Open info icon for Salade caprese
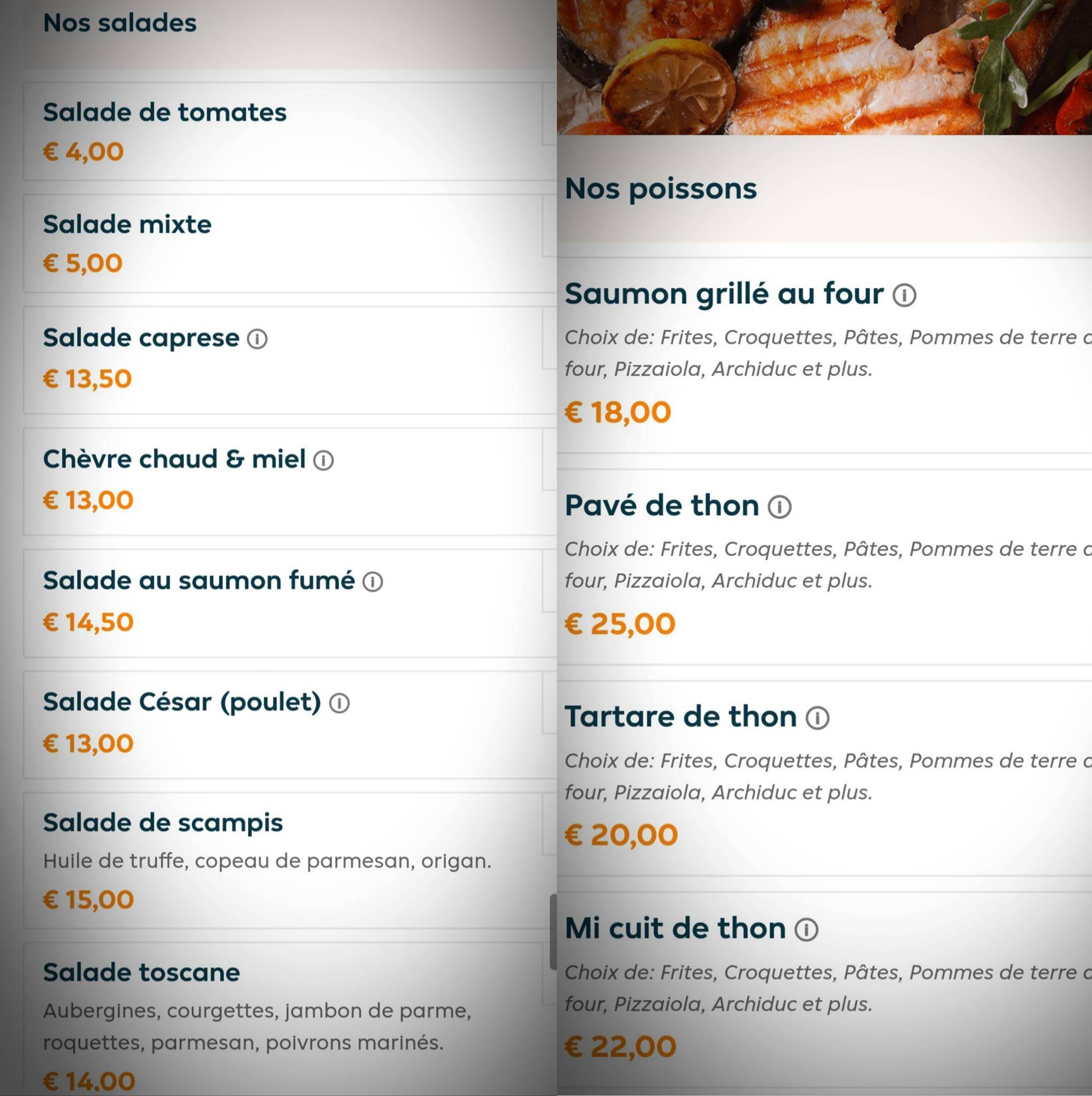 pyautogui.click(x=258, y=338)
